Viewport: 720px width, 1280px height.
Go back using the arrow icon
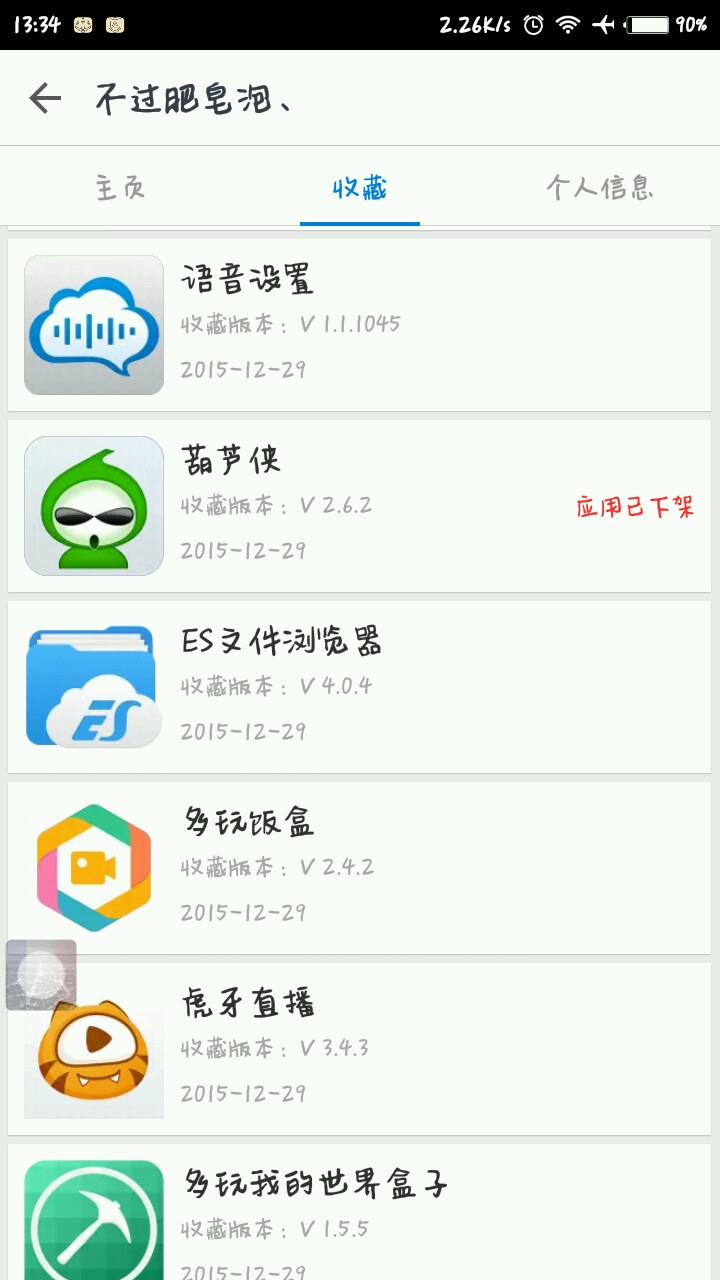[45, 98]
